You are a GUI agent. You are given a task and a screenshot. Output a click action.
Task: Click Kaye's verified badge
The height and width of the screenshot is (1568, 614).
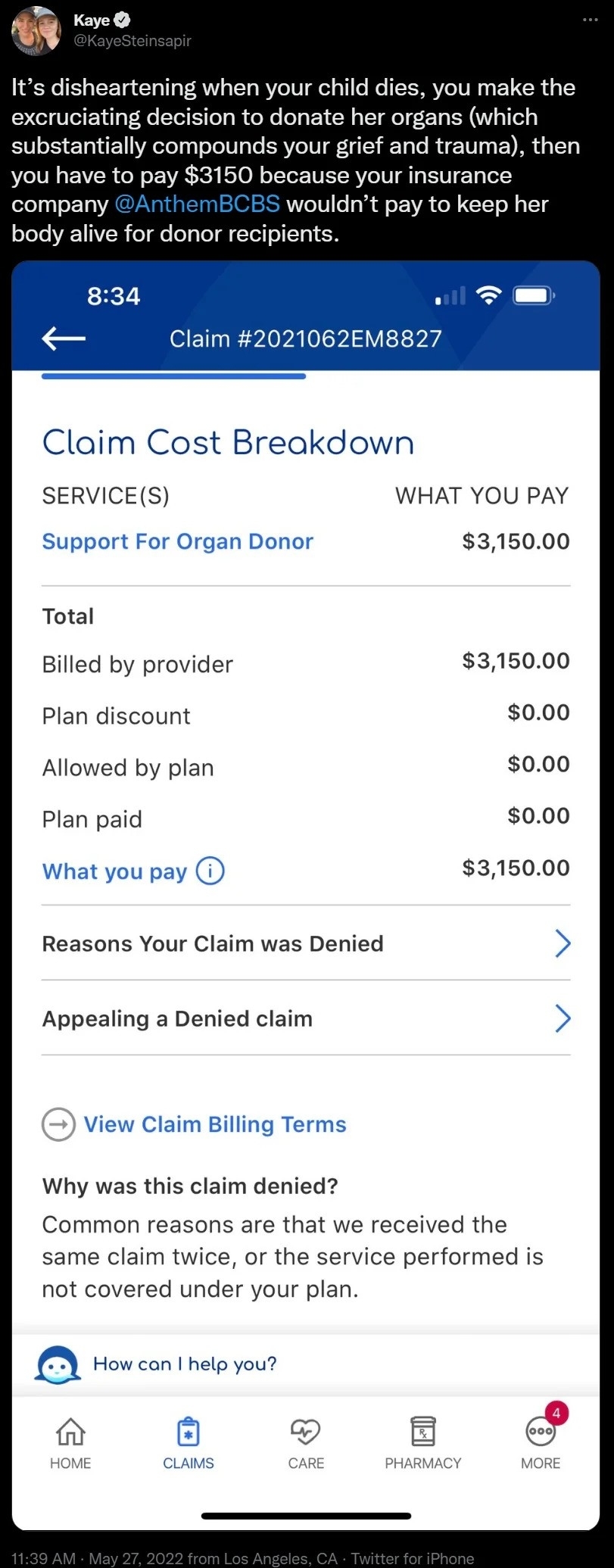click(121, 20)
